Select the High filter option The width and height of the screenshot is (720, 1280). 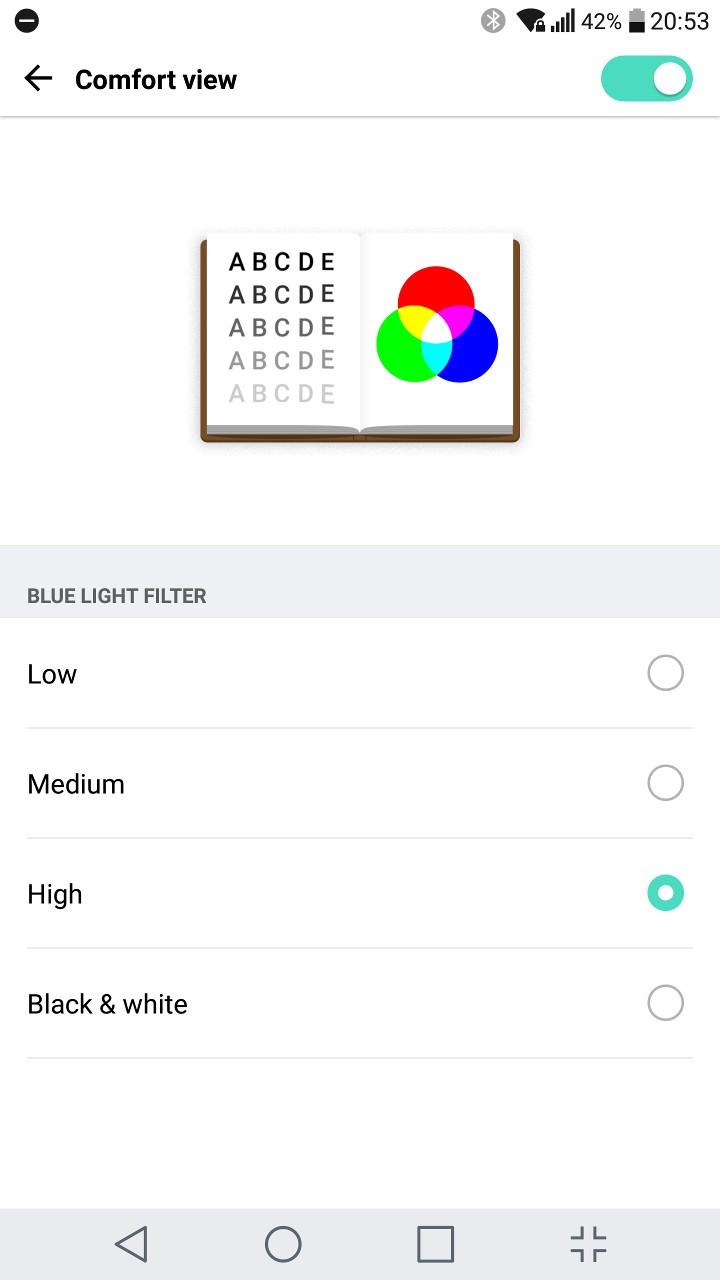tap(360, 893)
